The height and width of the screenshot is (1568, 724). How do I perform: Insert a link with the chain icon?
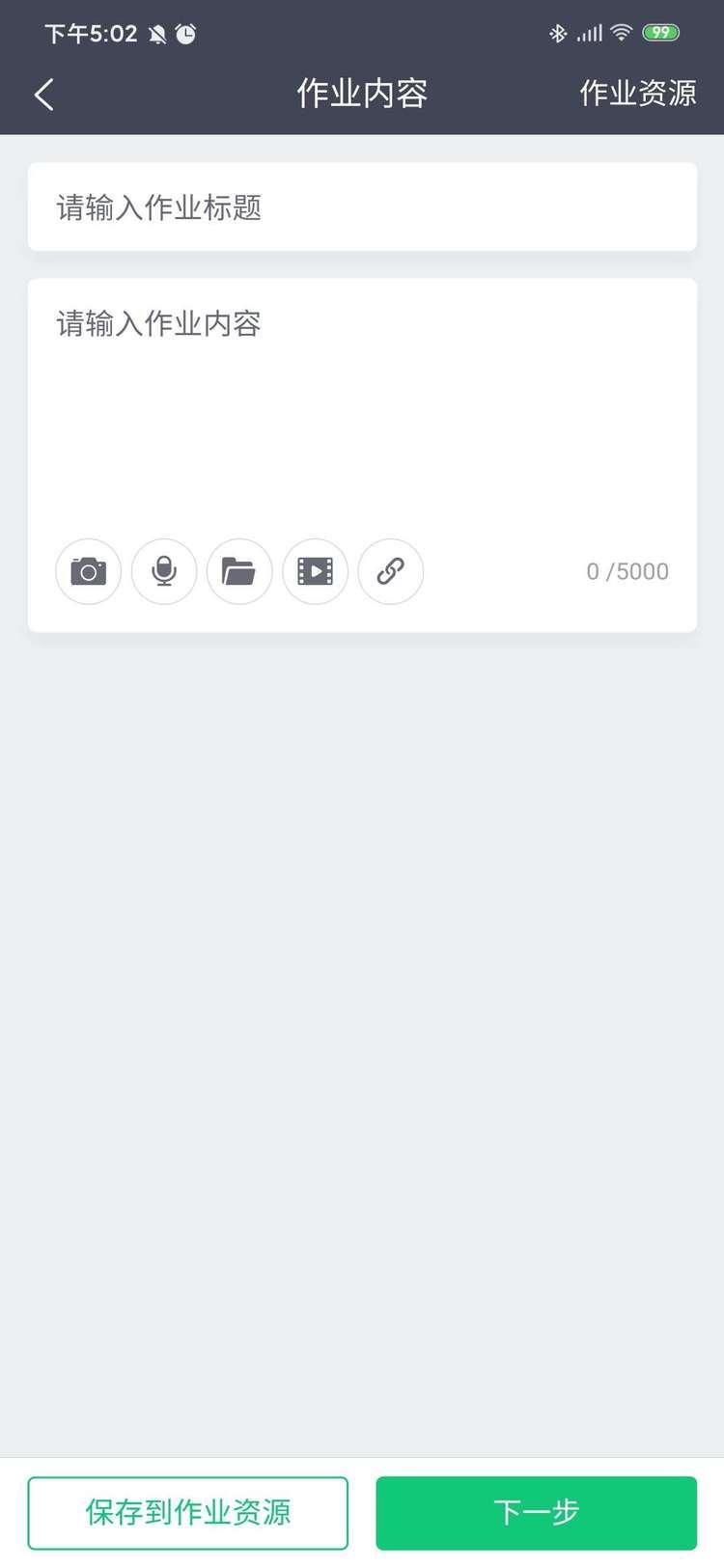(x=391, y=571)
